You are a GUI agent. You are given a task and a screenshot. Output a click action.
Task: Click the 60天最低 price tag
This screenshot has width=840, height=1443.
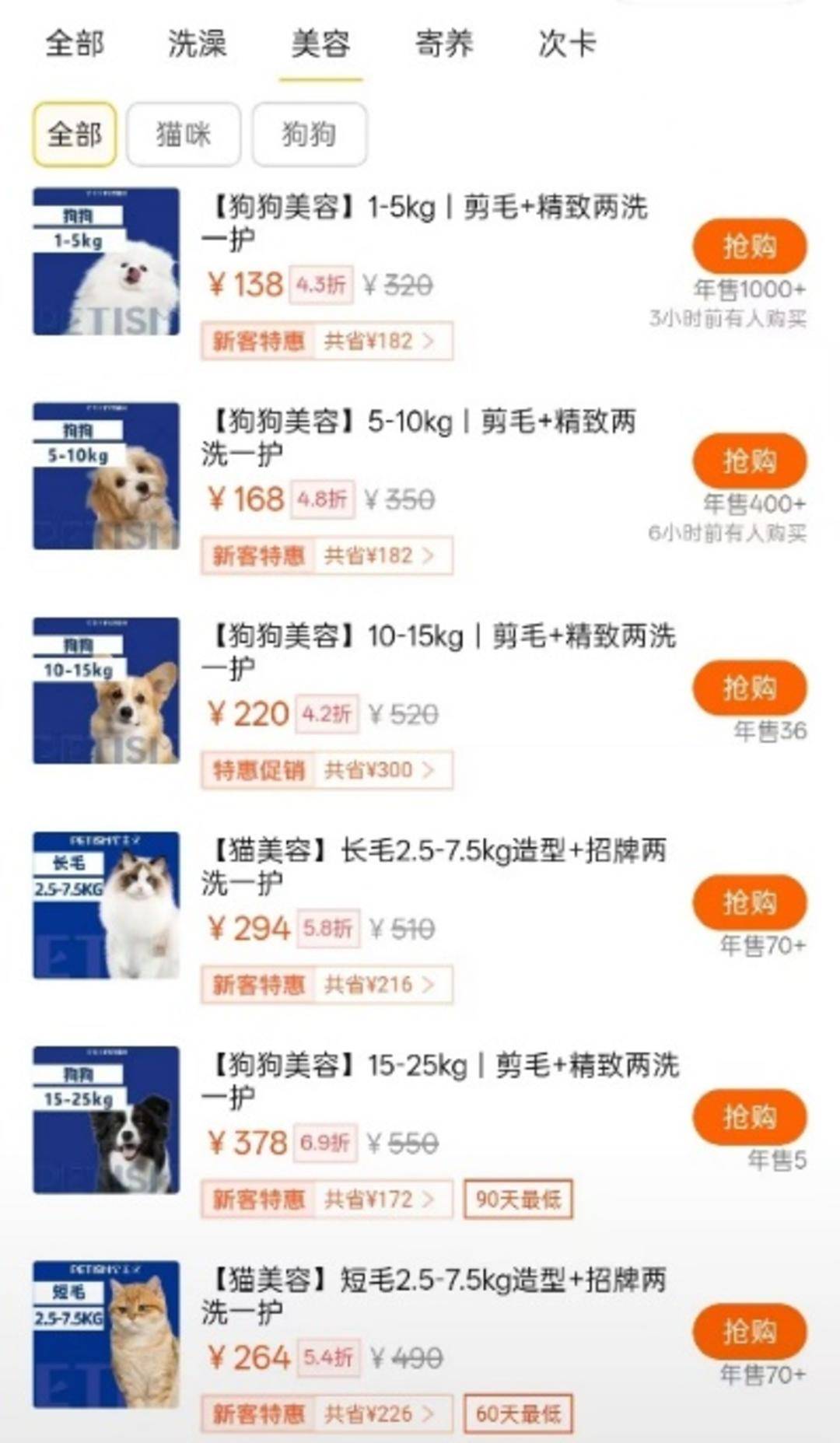point(518,1414)
